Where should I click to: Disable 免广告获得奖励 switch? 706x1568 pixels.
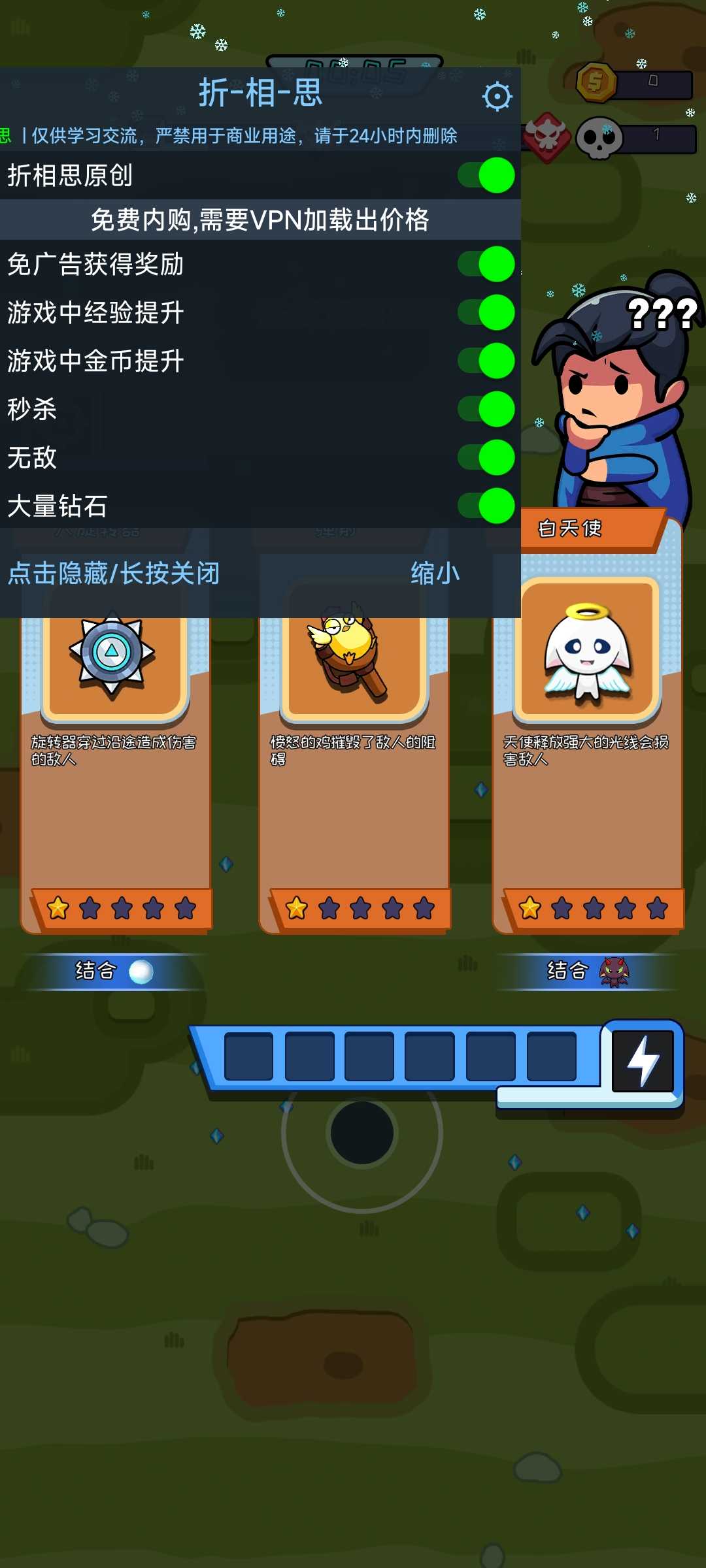click(486, 264)
